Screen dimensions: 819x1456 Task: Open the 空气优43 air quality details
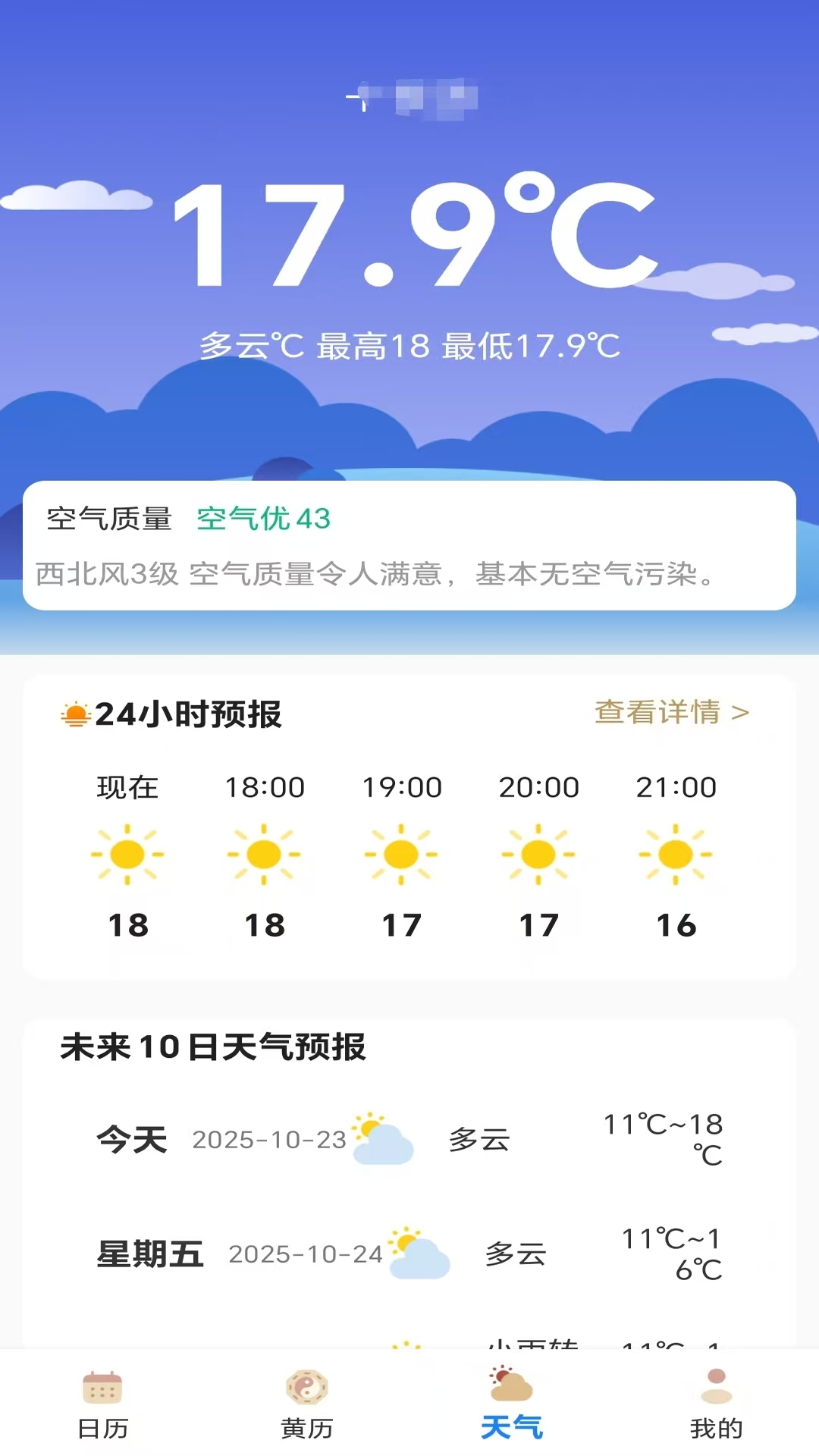(x=262, y=519)
